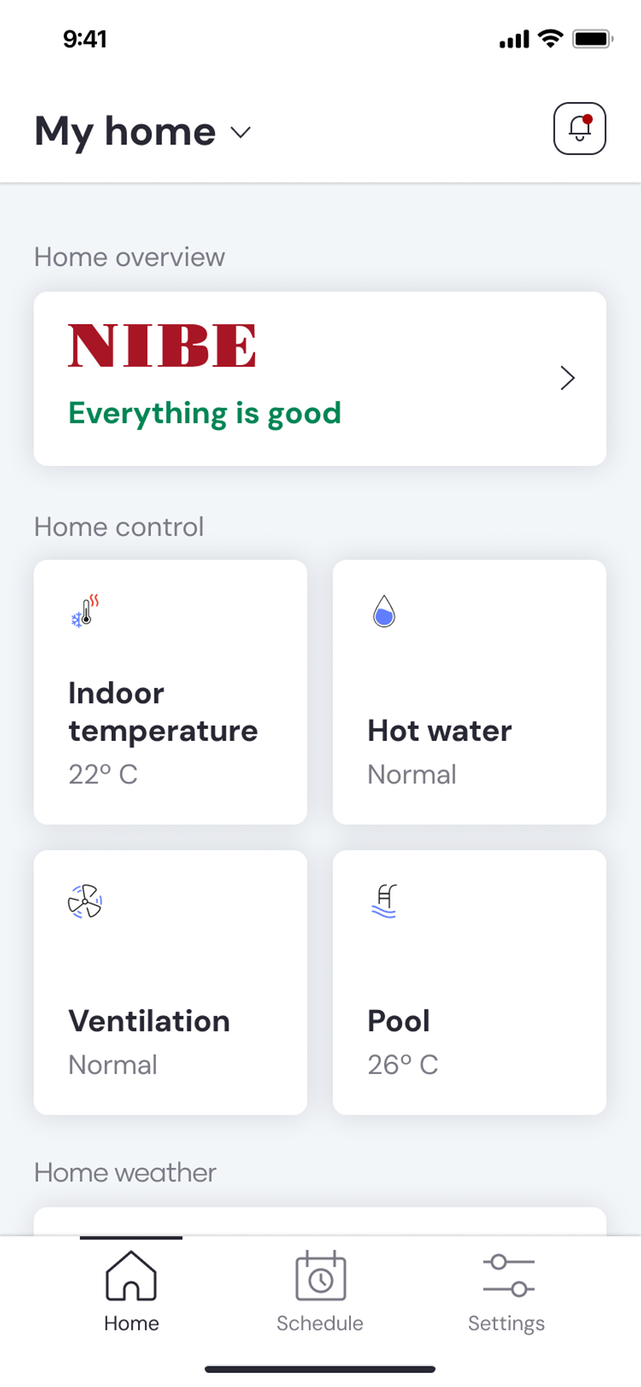Image resolution: width=641 pixels, height=1387 pixels.
Task: Switch to the Settings tab
Action: coord(507,1292)
